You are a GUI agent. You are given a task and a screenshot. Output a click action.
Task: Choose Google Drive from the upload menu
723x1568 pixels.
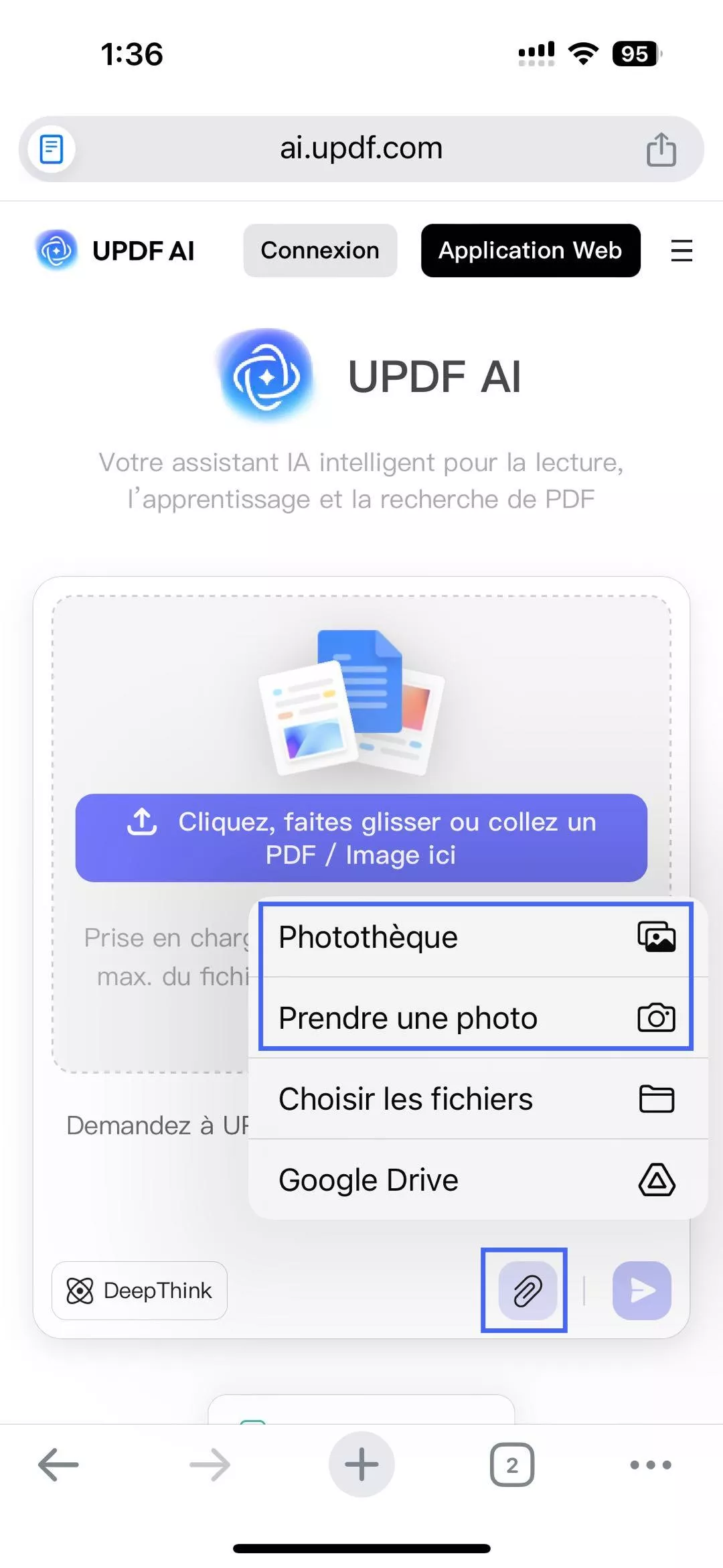(x=368, y=1180)
